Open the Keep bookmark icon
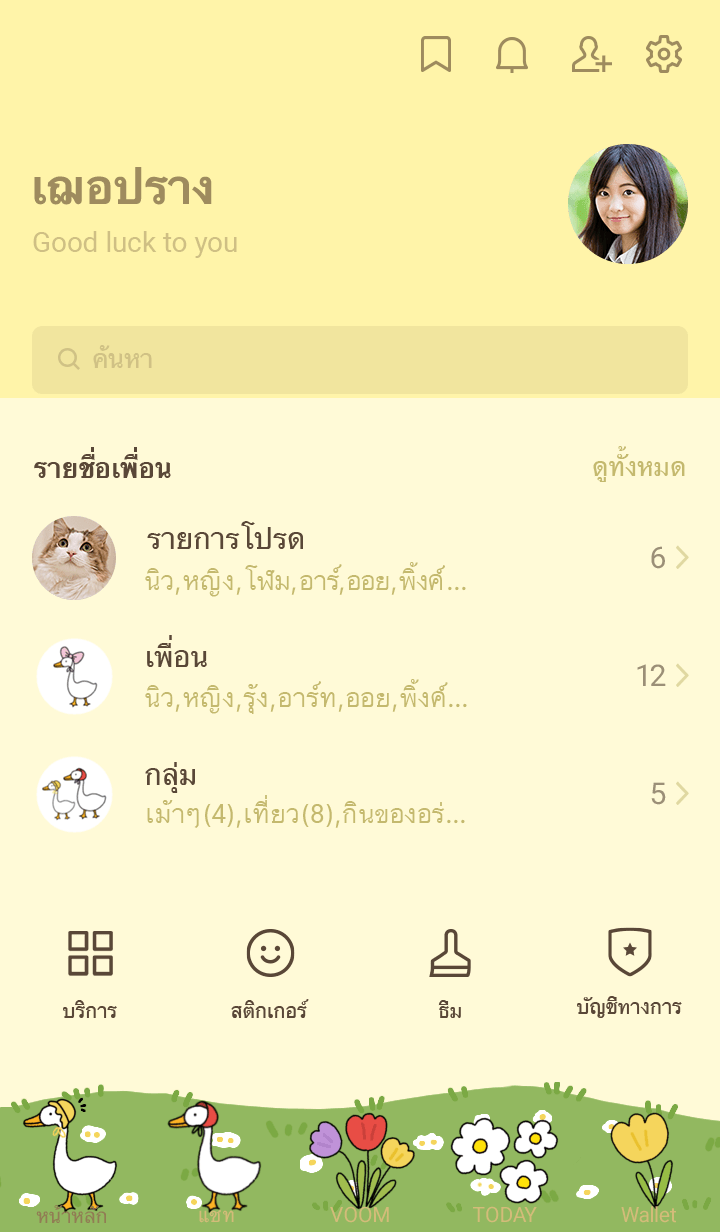Image resolution: width=720 pixels, height=1232 pixels. tap(436, 55)
